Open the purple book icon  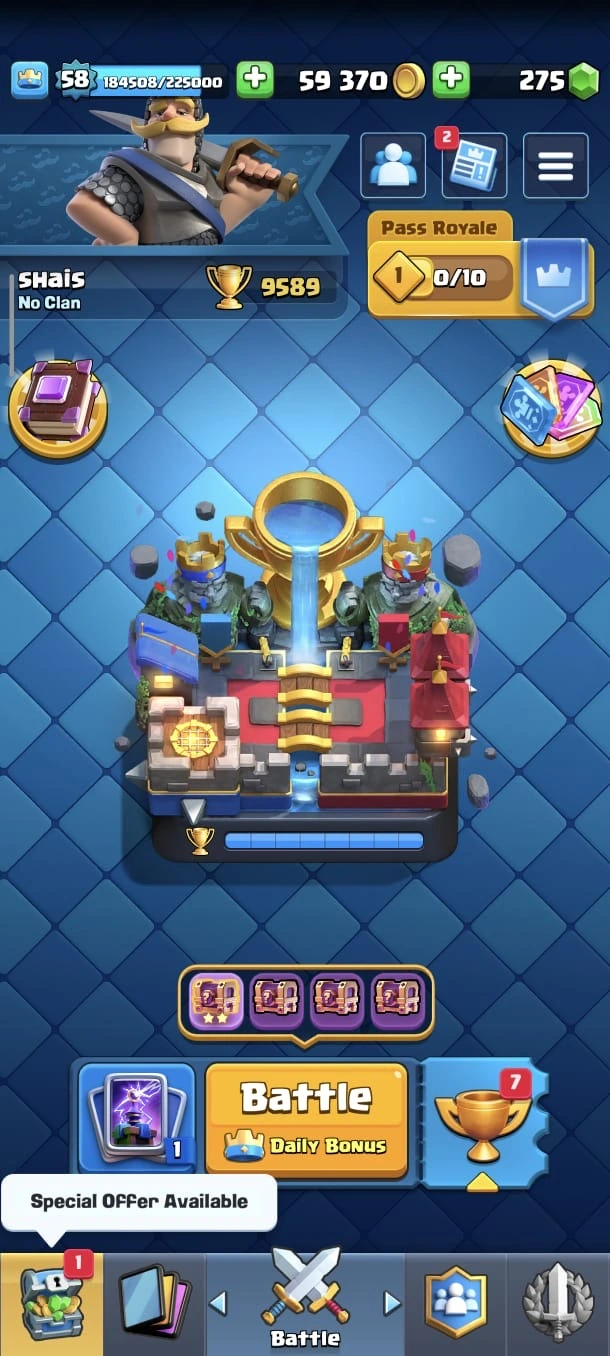click(x=58, y=408)
